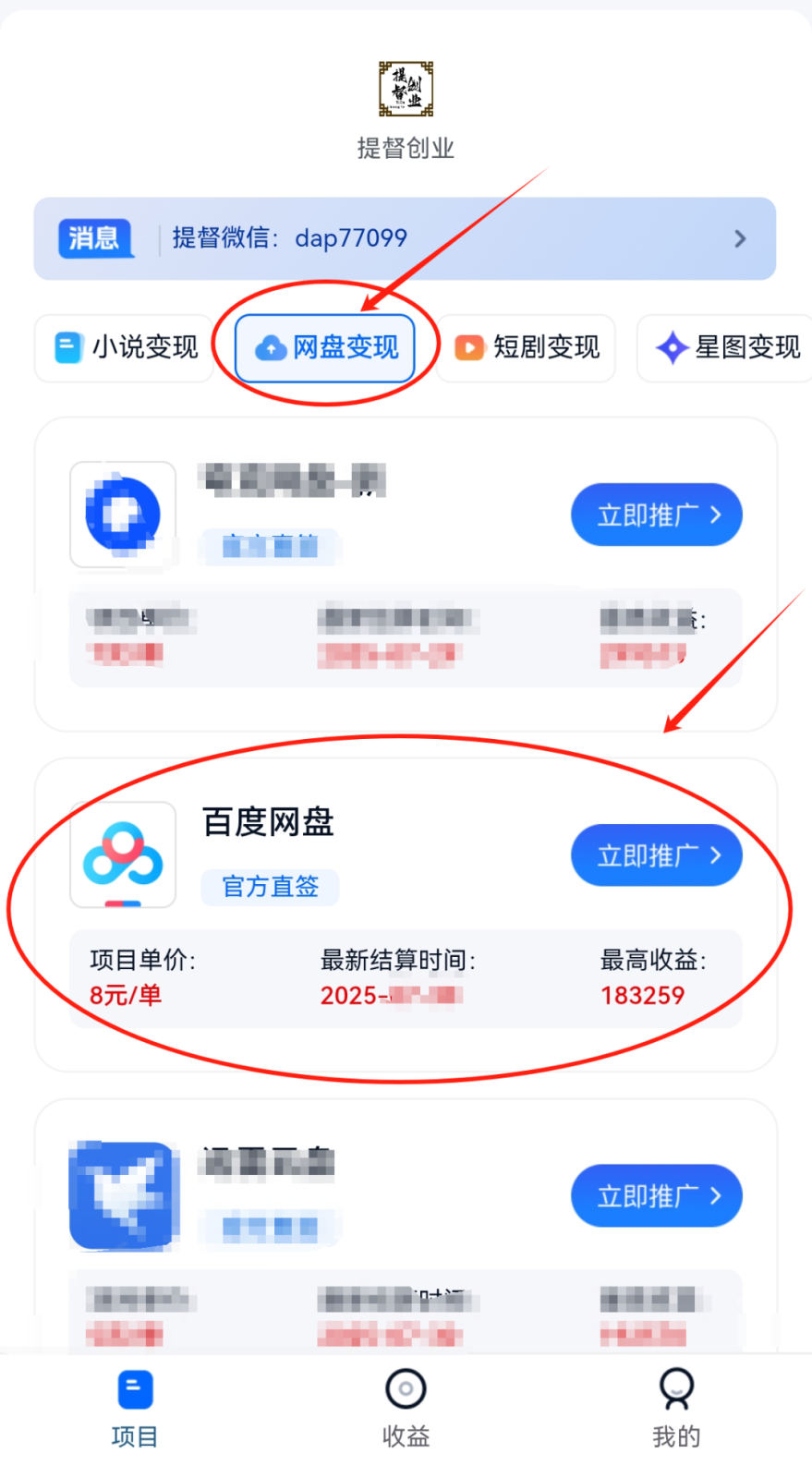Expand the 提督微信 message banner chevron
Screen dimensions: 812x1478
(740, 238)
